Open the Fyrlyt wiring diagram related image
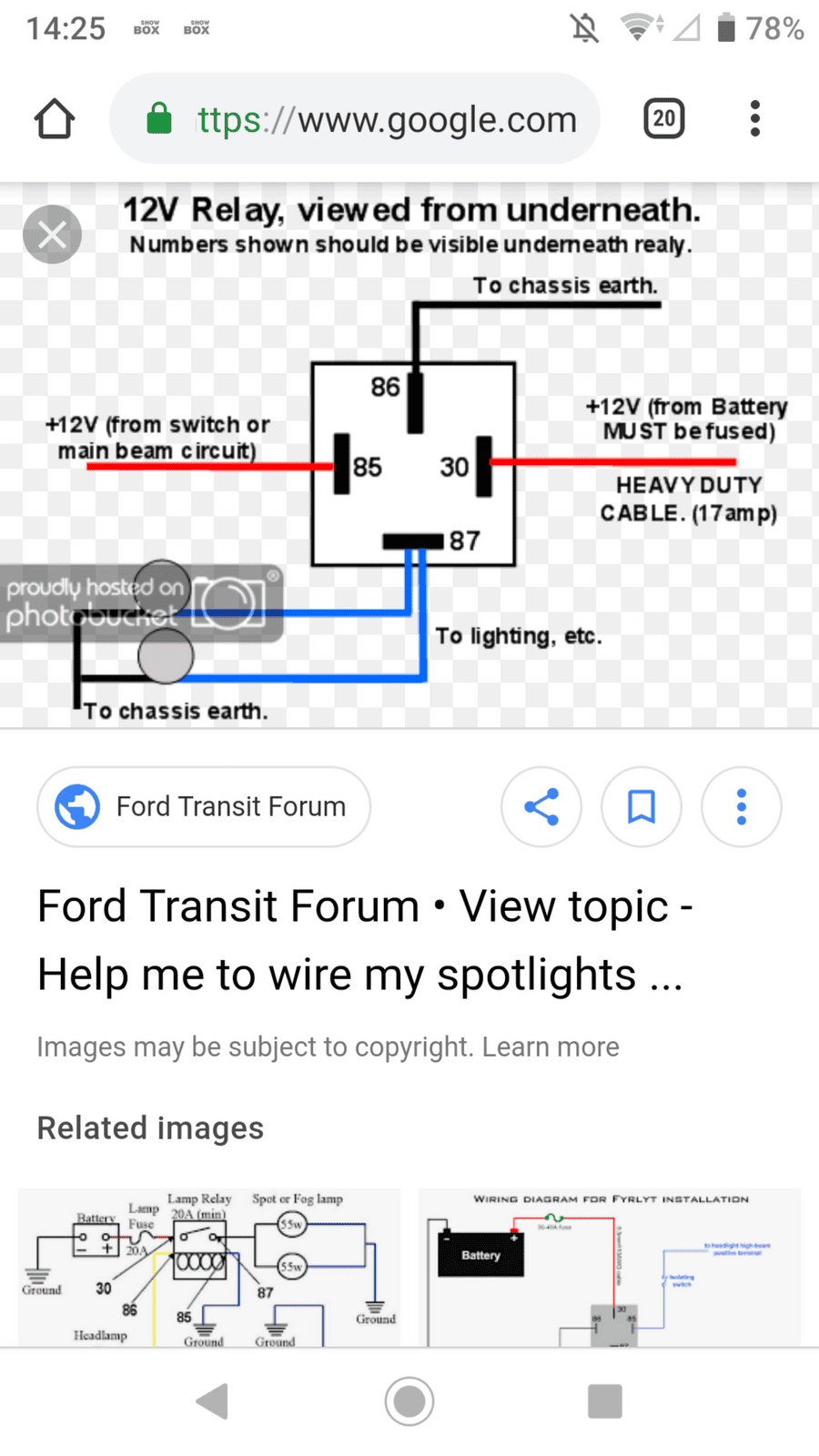 tap(610, 1267)
